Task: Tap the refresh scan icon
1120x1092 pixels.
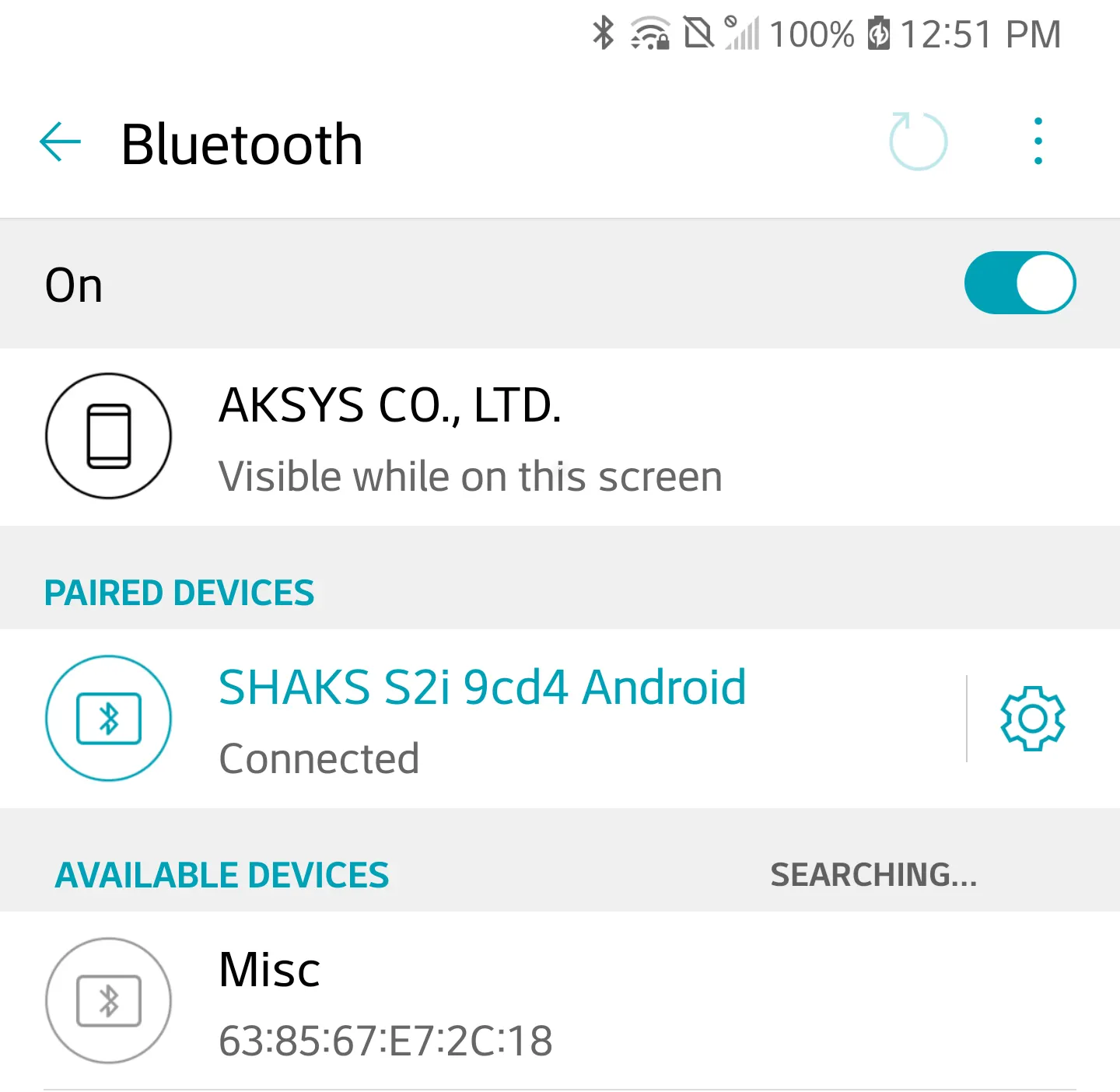Action: [918, 142]
